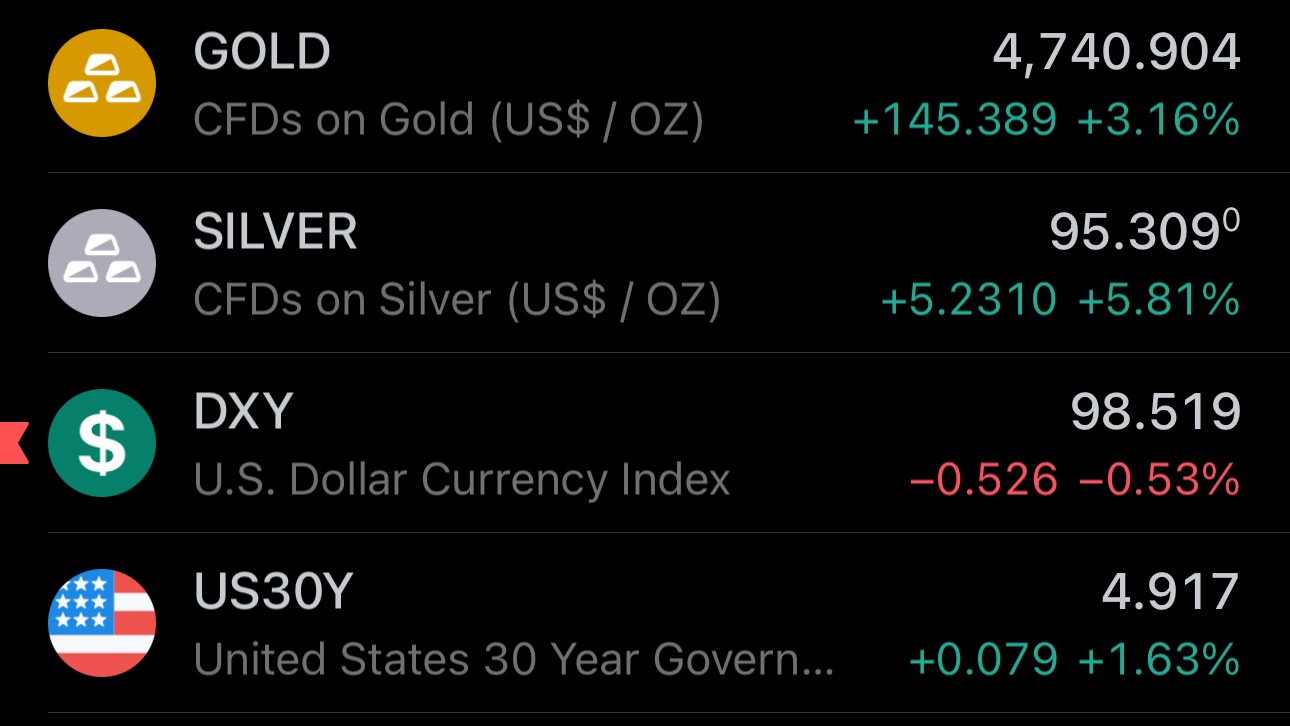Open the GOLD watchlist row
Image resolution: width=1290 pixels, height=726 pixels.
click(645, 84)
